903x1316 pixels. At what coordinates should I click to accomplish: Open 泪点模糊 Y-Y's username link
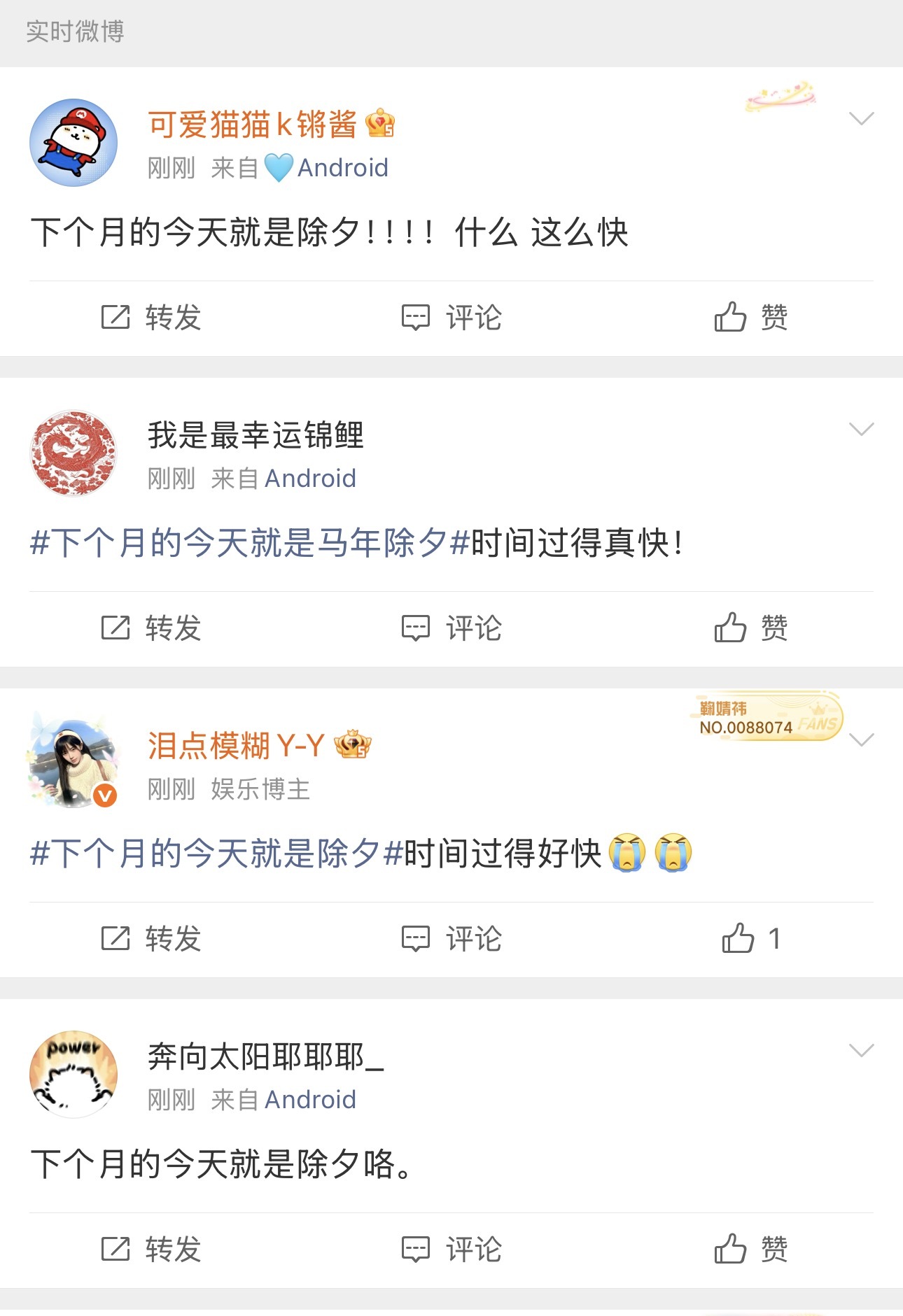[x=236, y=746]
